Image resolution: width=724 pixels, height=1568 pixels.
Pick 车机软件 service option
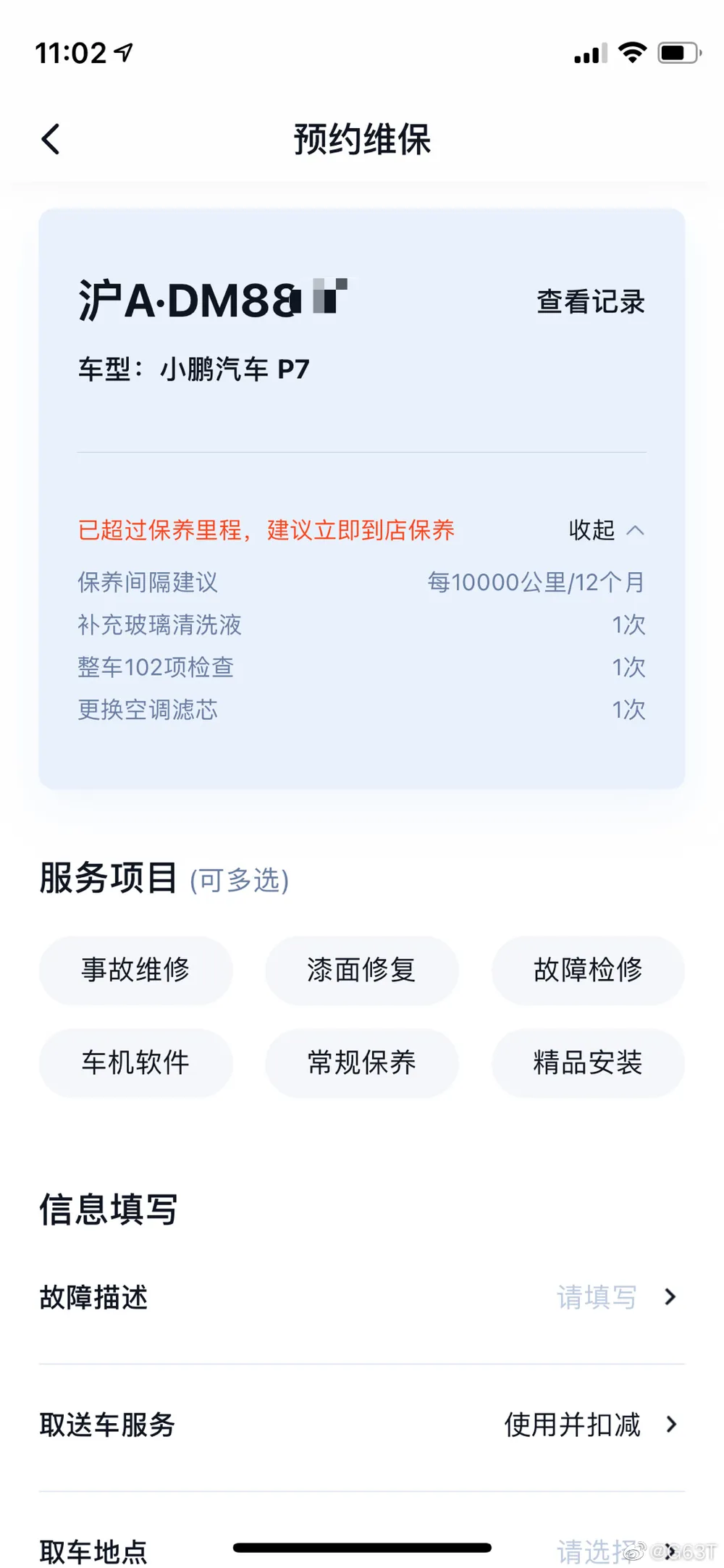click(x=136, y=1062)
